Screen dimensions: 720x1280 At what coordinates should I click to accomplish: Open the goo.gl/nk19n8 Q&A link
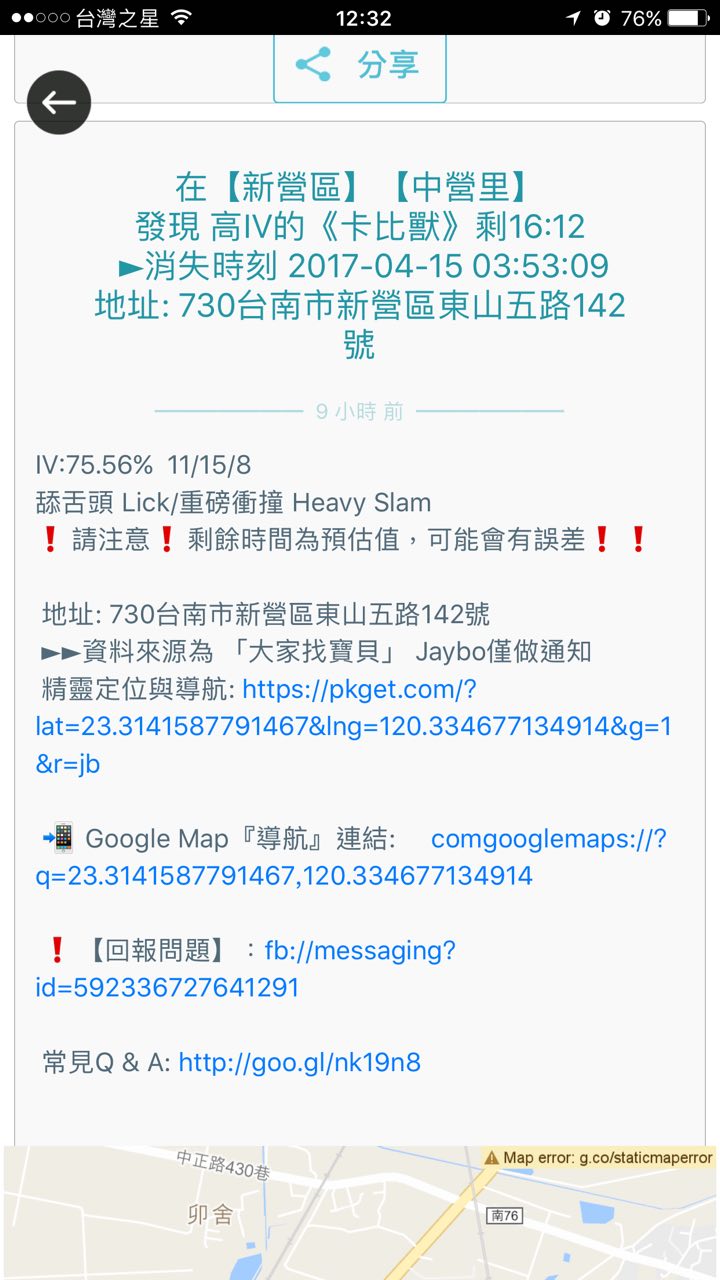pyautogui.click(x=299, y=1061)
